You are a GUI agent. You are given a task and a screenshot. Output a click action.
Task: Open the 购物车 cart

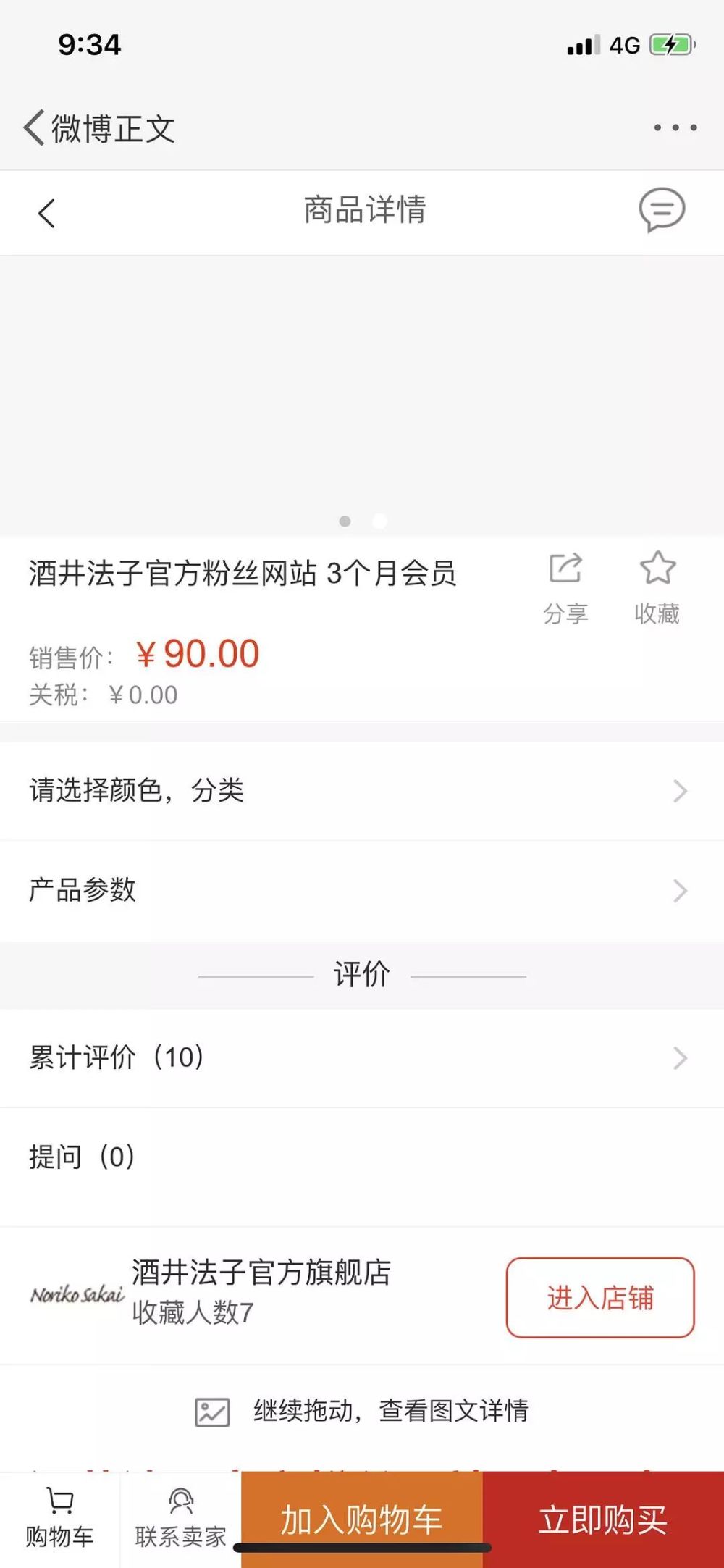click(59, 1519)
